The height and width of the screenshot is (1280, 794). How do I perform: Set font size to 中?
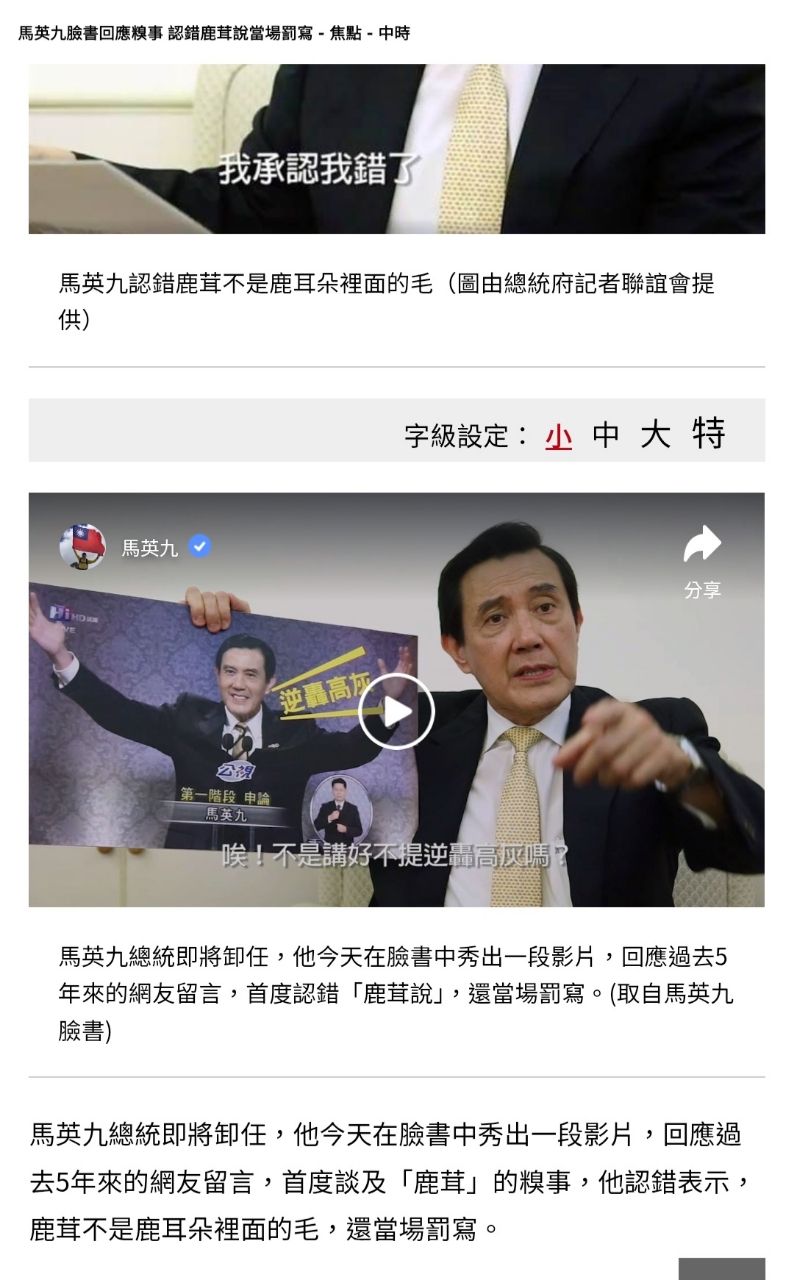(x=606, y=436)
